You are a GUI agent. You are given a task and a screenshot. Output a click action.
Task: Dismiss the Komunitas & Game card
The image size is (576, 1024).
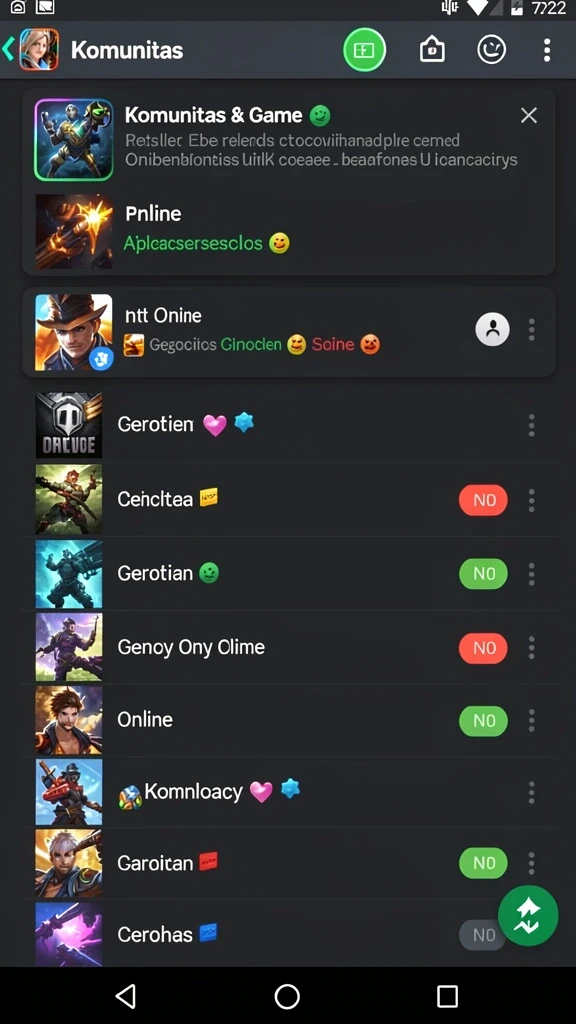(528, 116)
